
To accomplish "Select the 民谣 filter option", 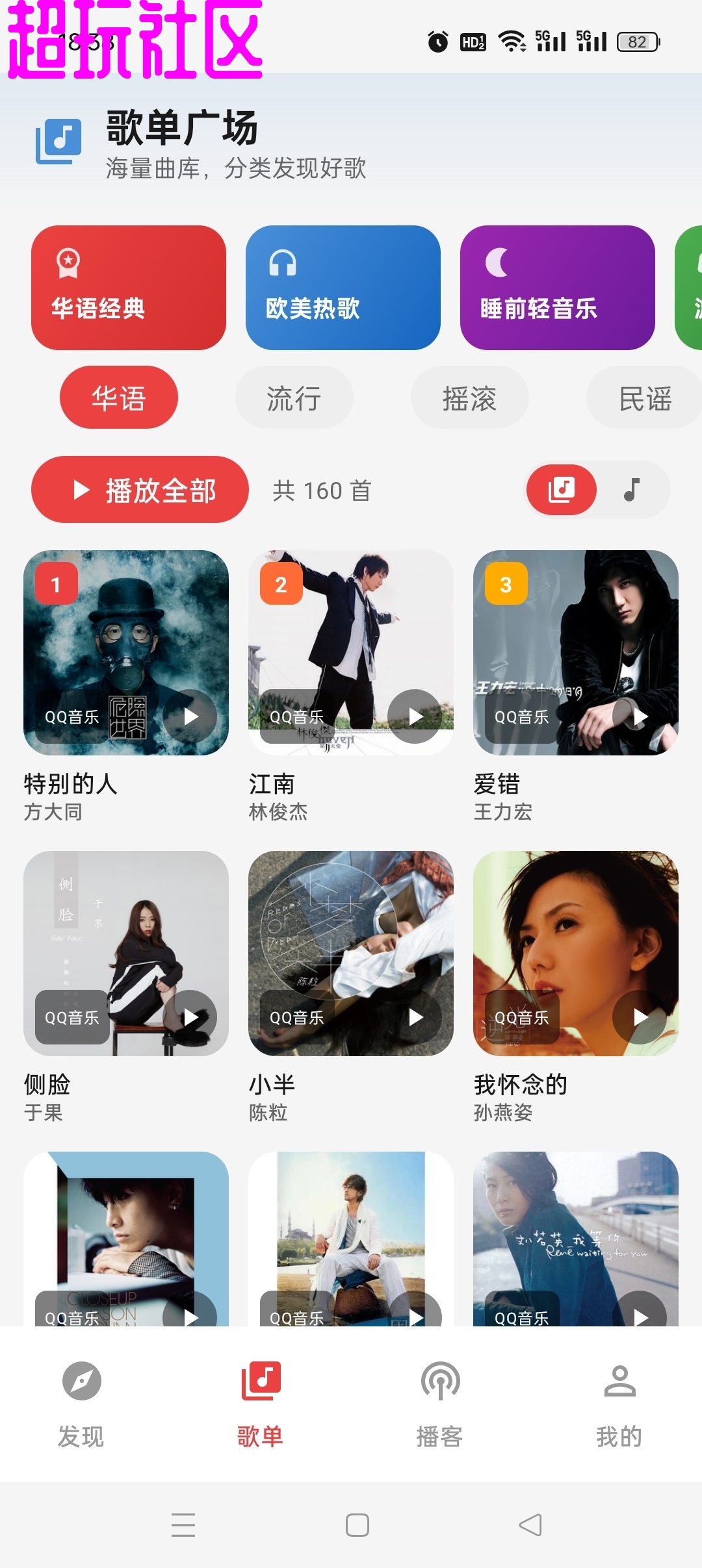I will (x=644, y=397).
